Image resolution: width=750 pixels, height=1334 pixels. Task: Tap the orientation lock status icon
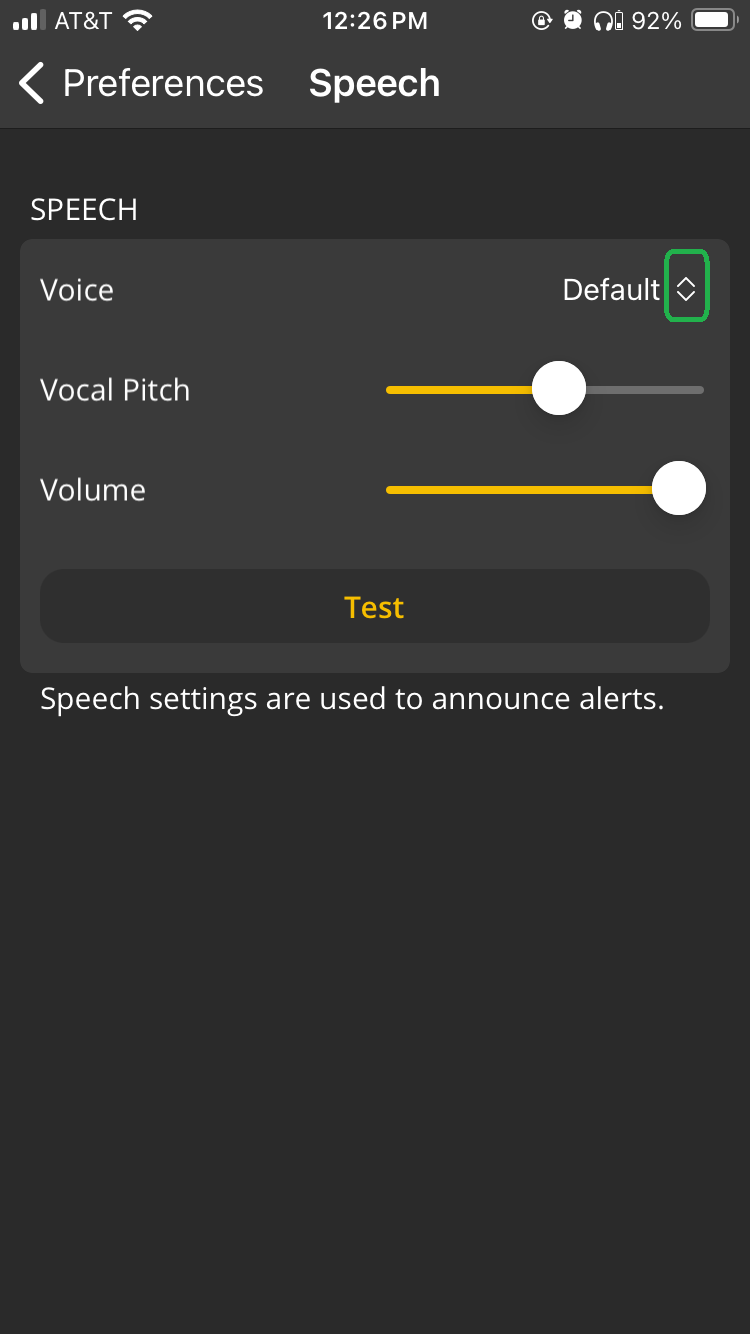pyautogui.click(x=542, y=19)
